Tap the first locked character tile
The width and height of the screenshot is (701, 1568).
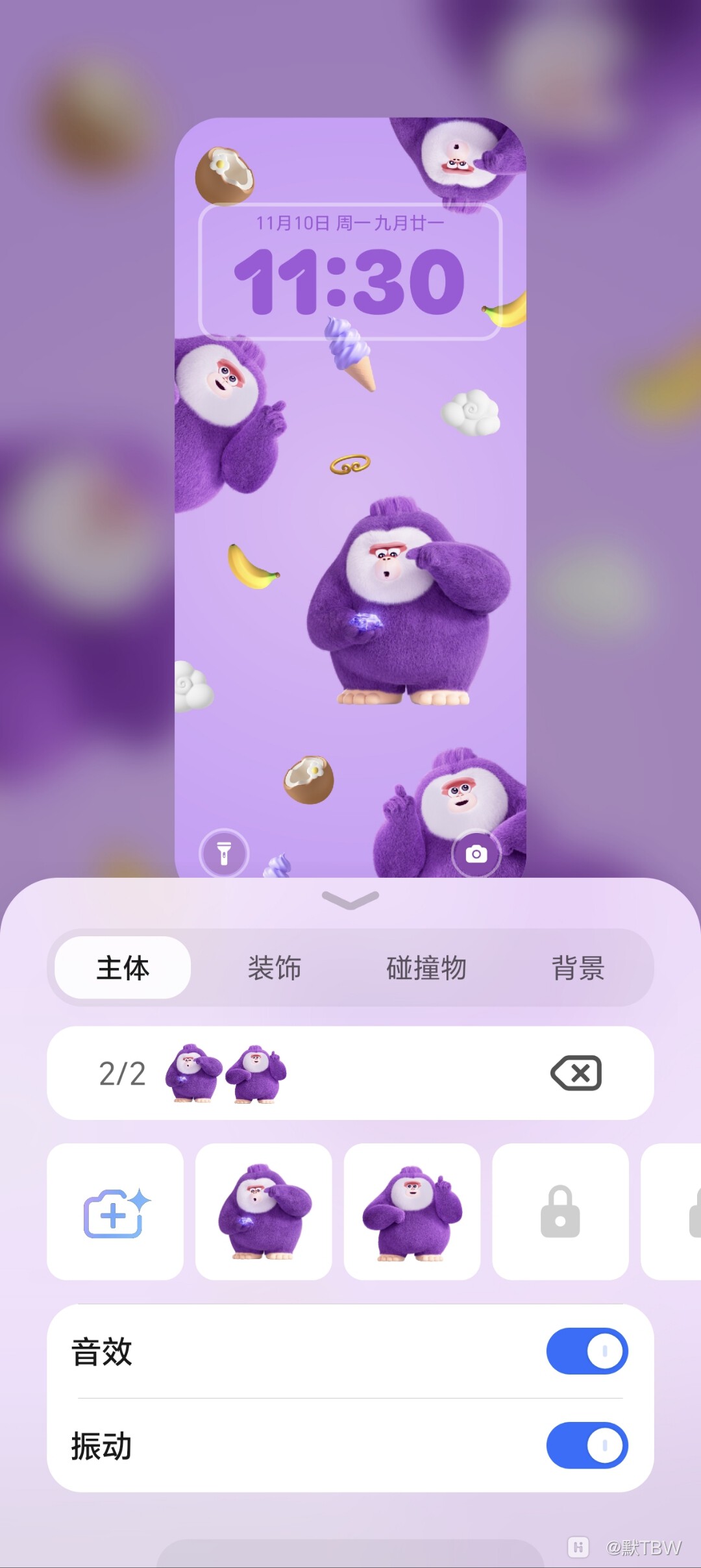click(x=560, y=1212)
